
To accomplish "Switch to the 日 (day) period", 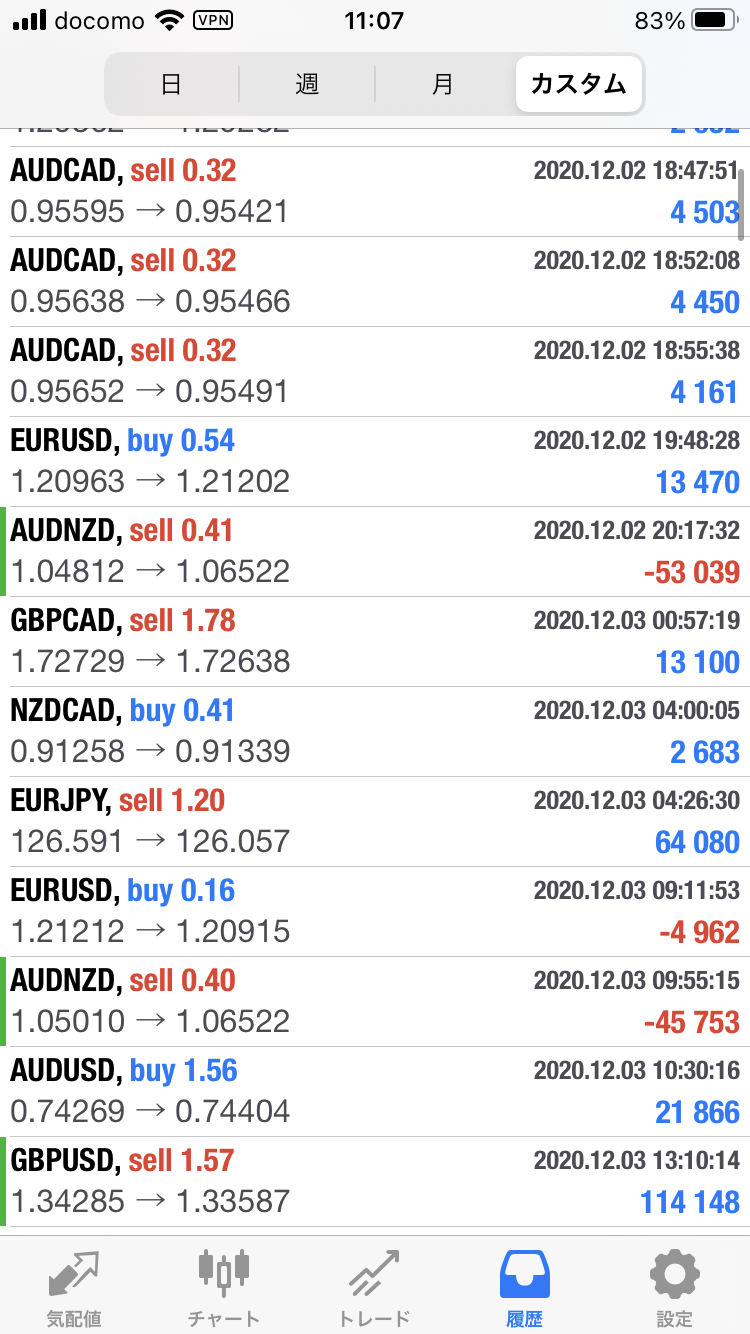I will pos(172,84).
